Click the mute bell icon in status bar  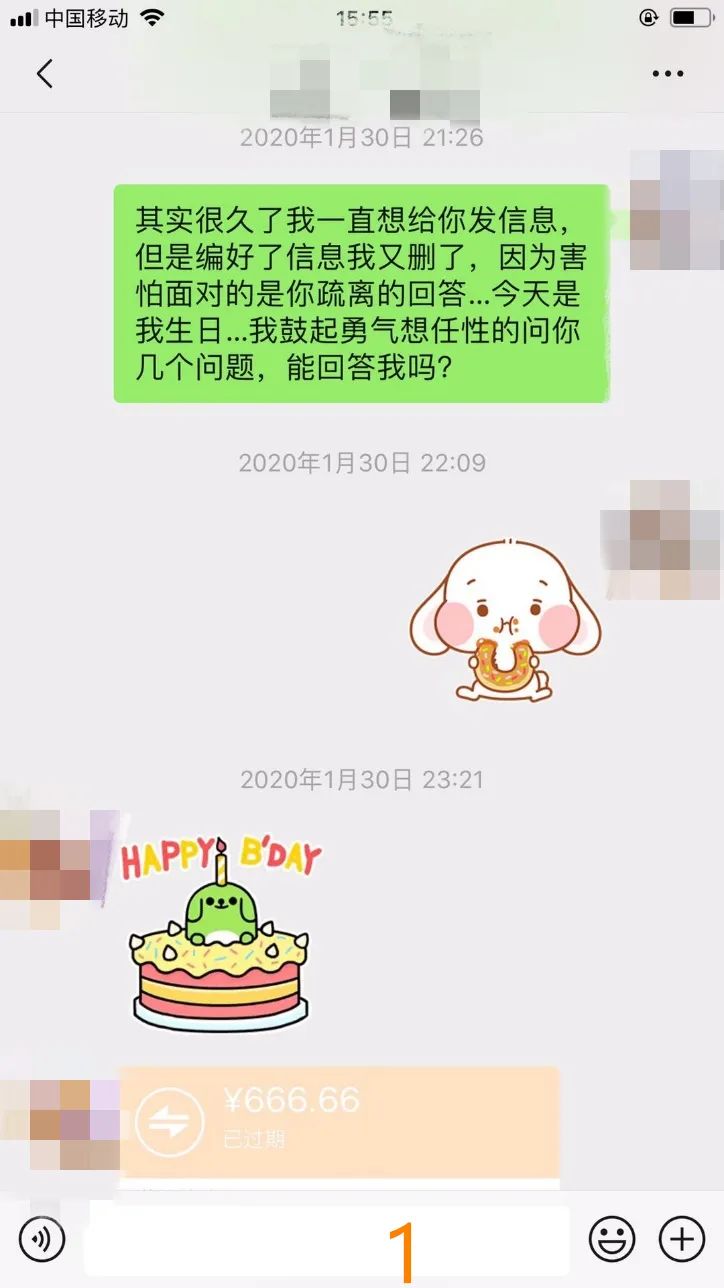tap(649, 16)
